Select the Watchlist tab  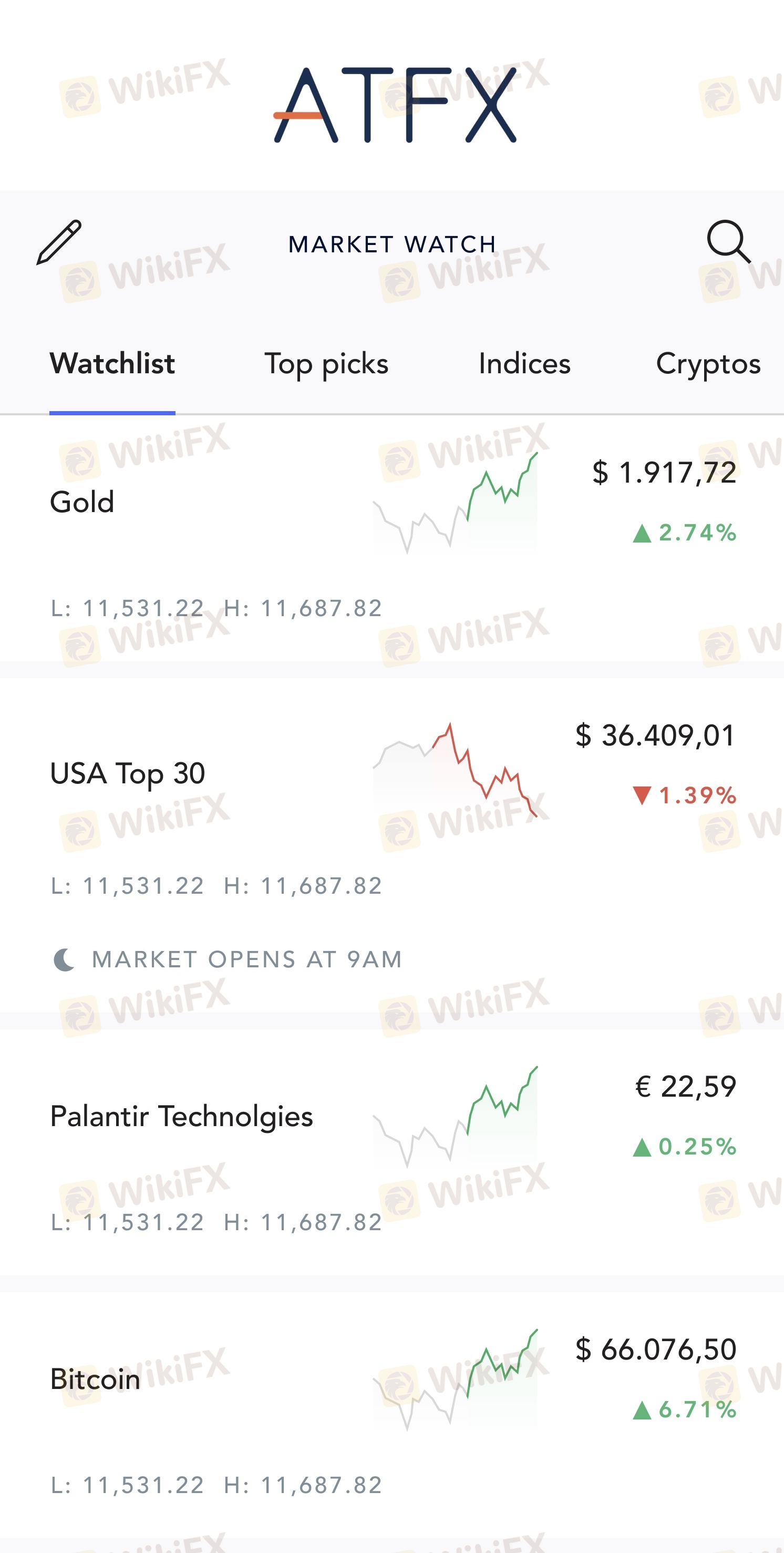(112, 363)
